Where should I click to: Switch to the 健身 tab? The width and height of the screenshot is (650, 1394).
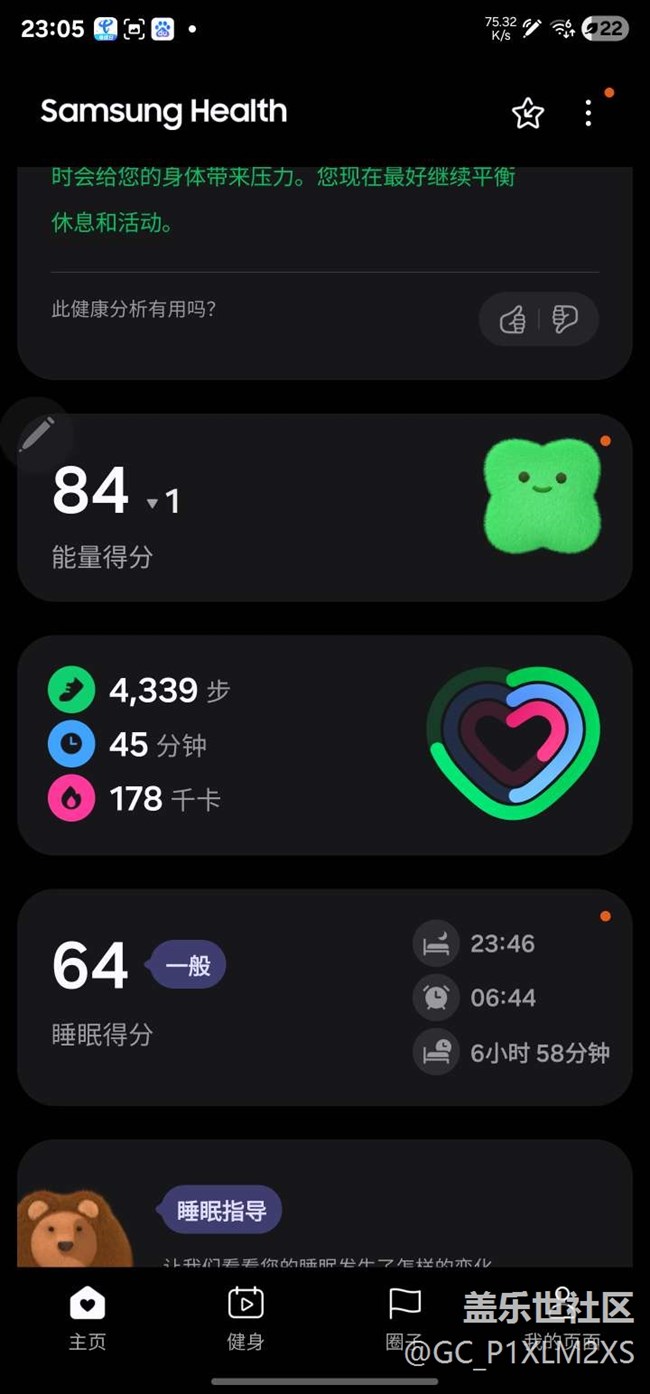245,1320
